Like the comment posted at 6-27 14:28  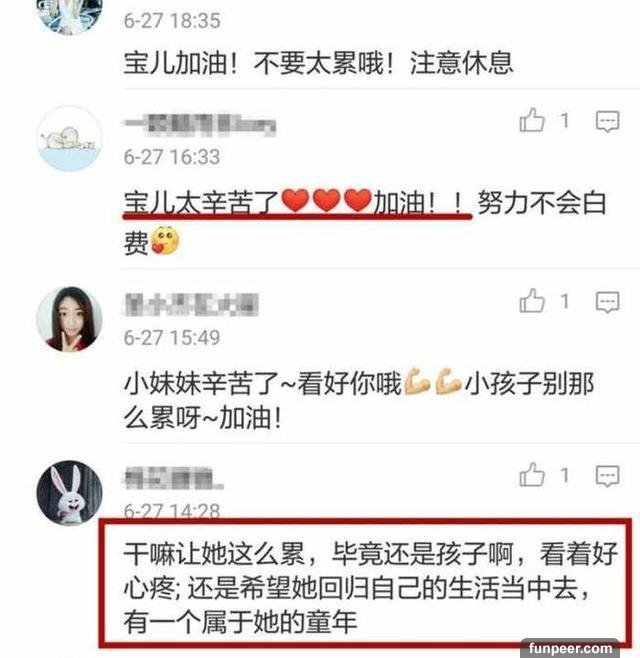coord(533,474)
